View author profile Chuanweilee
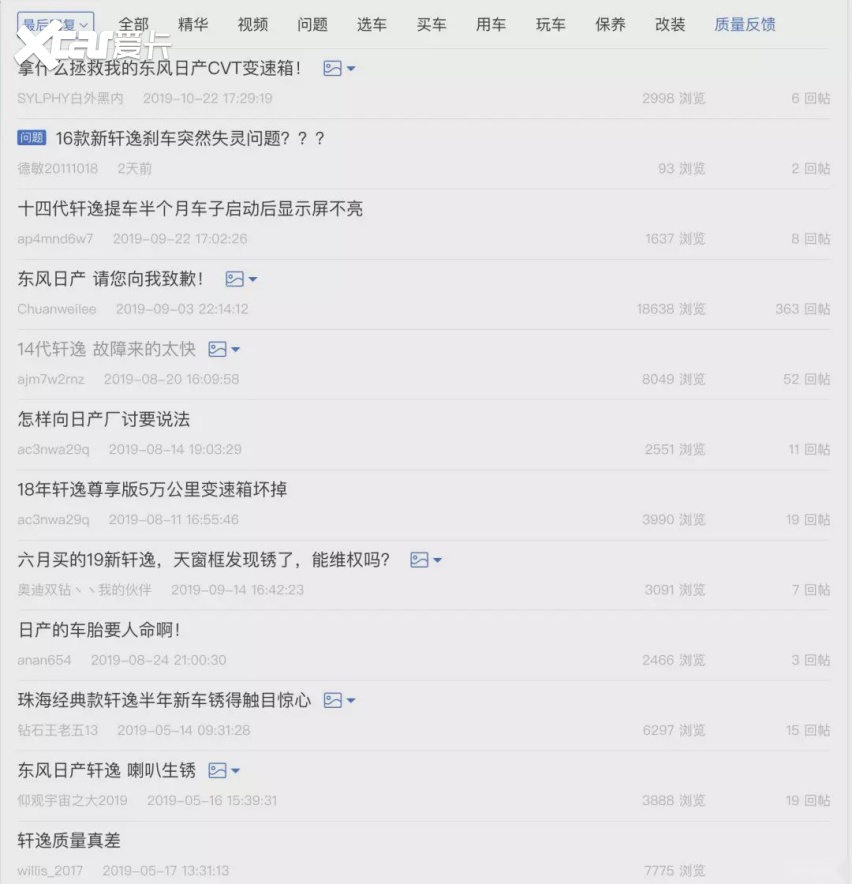Image resolution: width=852 pixels, height=884 pixels. (56, 309)
